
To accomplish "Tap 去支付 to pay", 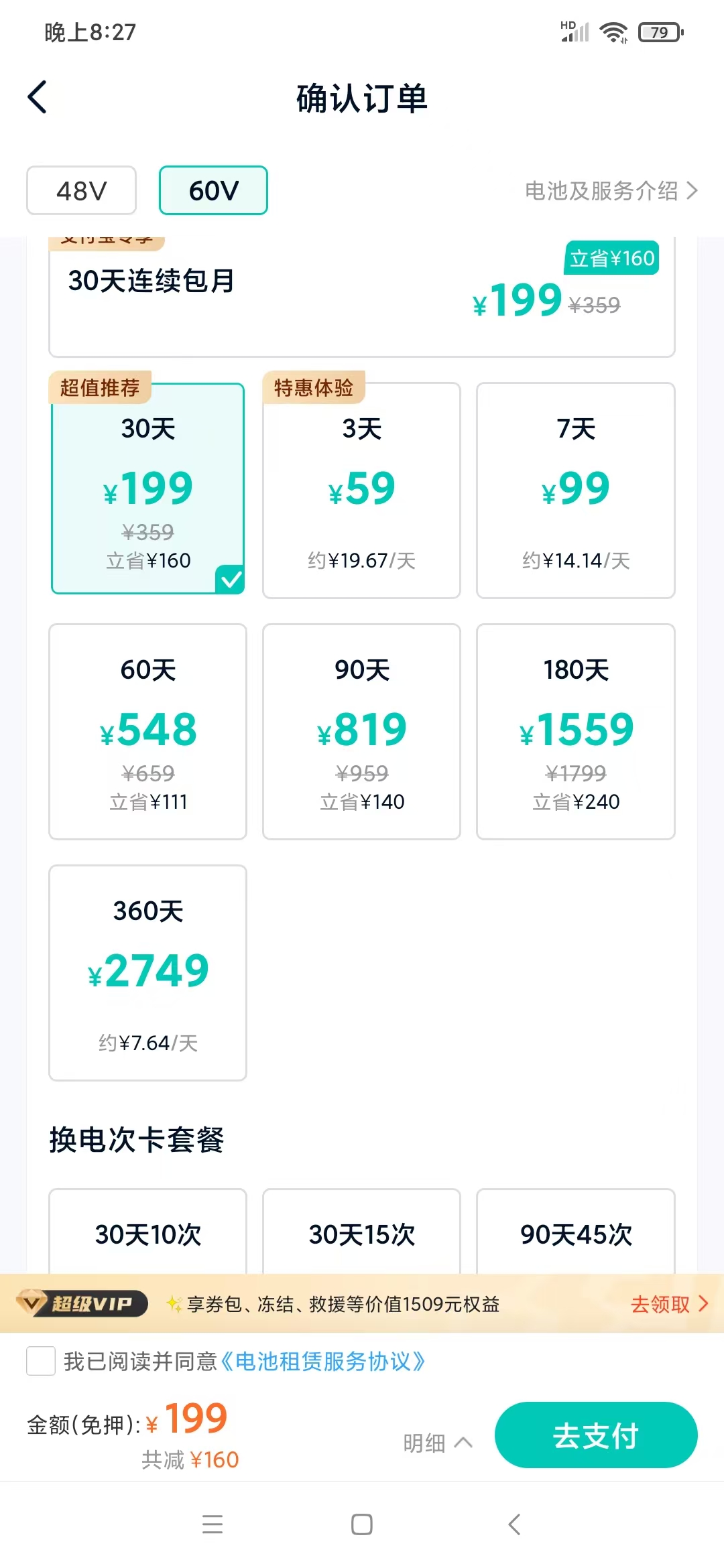I will coord(596,1435).
